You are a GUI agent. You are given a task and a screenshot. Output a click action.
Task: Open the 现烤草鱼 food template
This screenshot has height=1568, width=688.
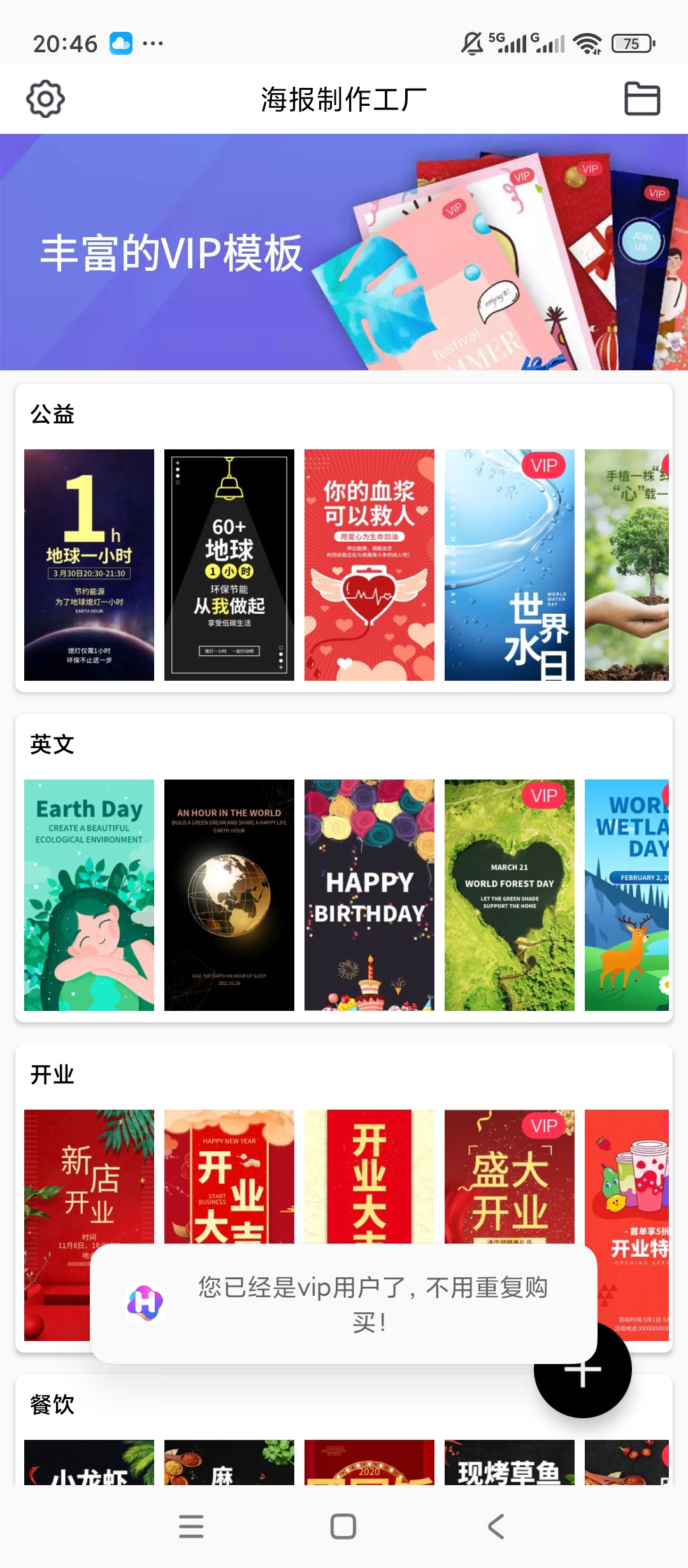point(510,1462)
